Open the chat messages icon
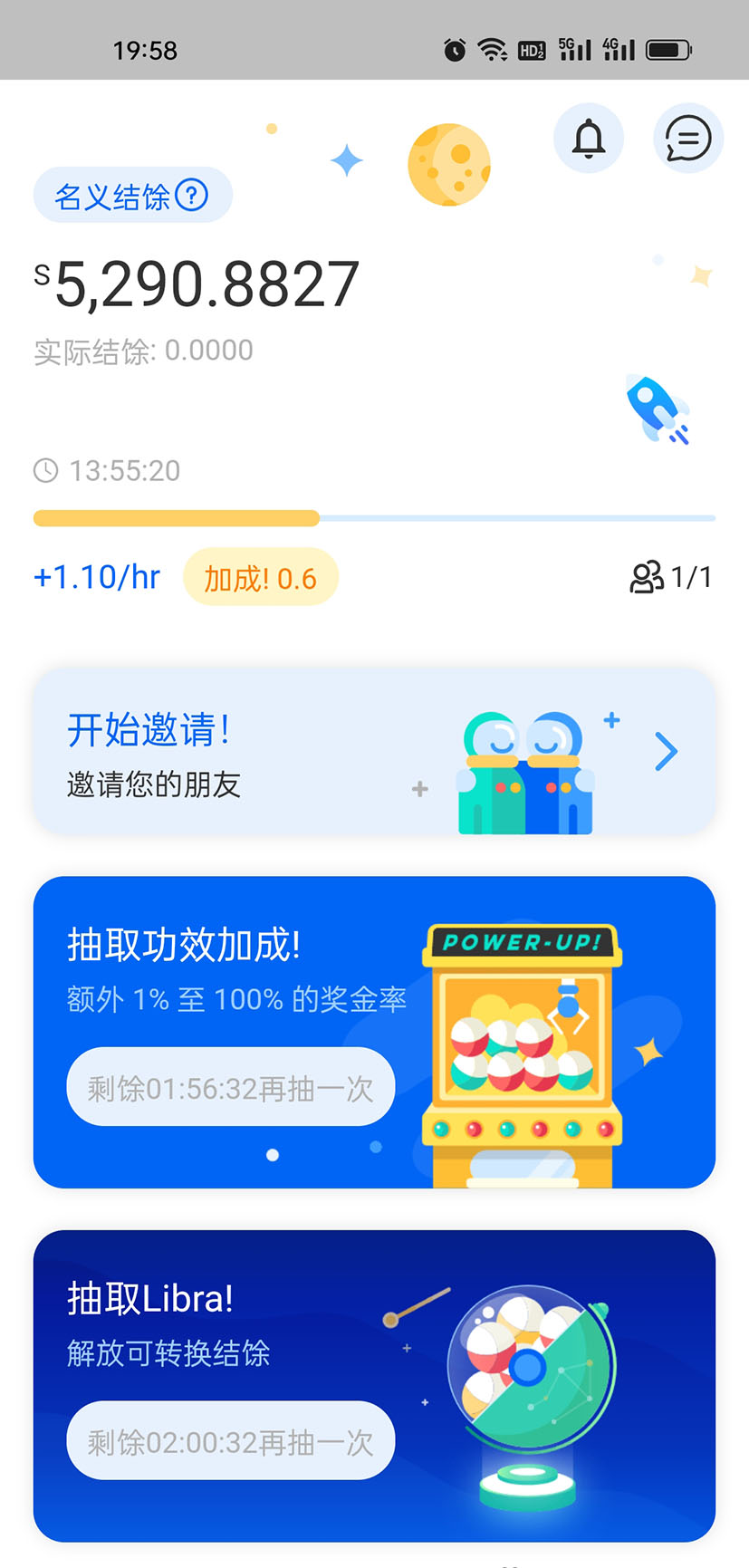The height and width of the screenshot is (1568, 749). coord(687,139)
